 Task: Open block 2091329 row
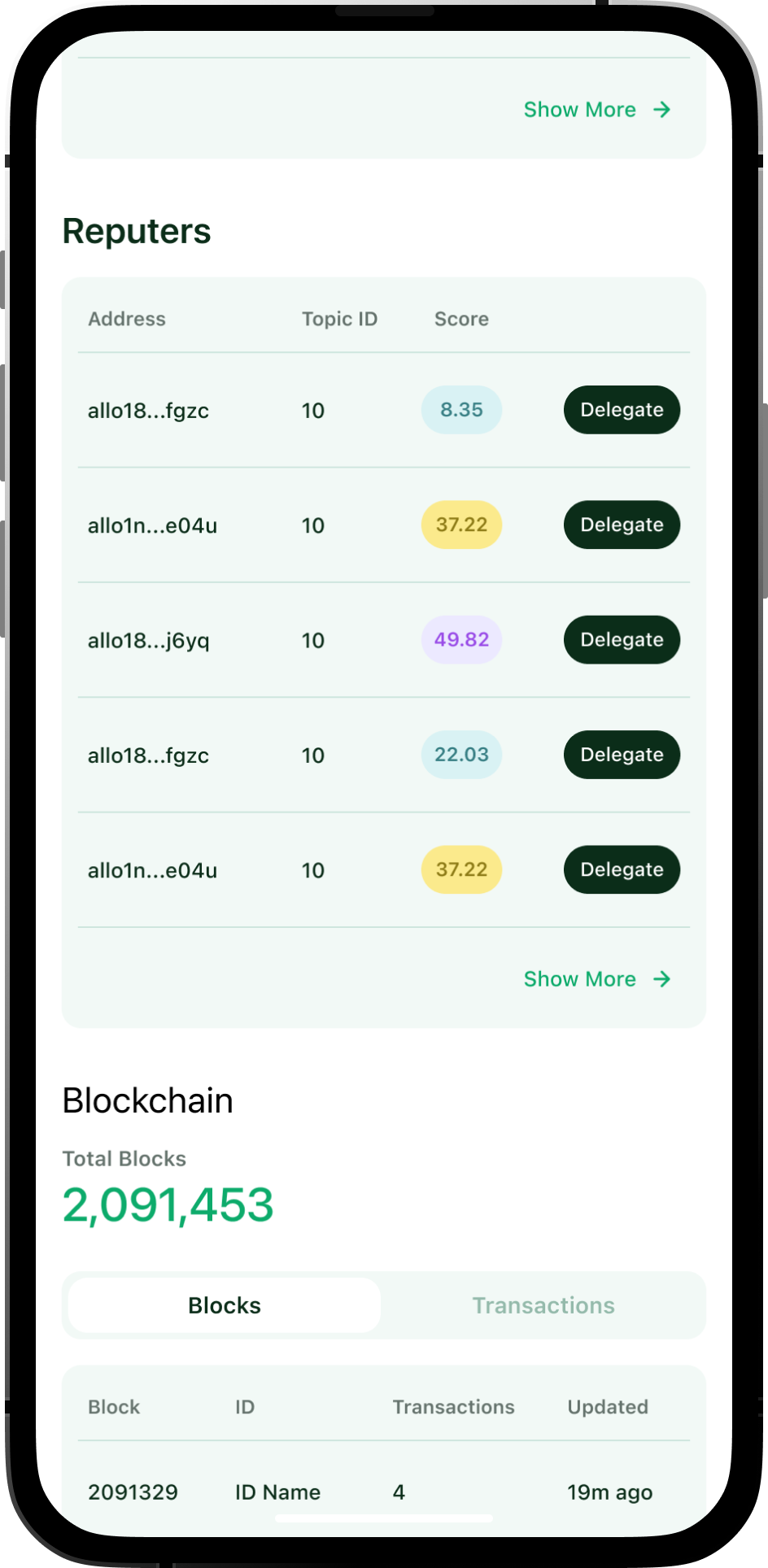[x=133, y=1492]
